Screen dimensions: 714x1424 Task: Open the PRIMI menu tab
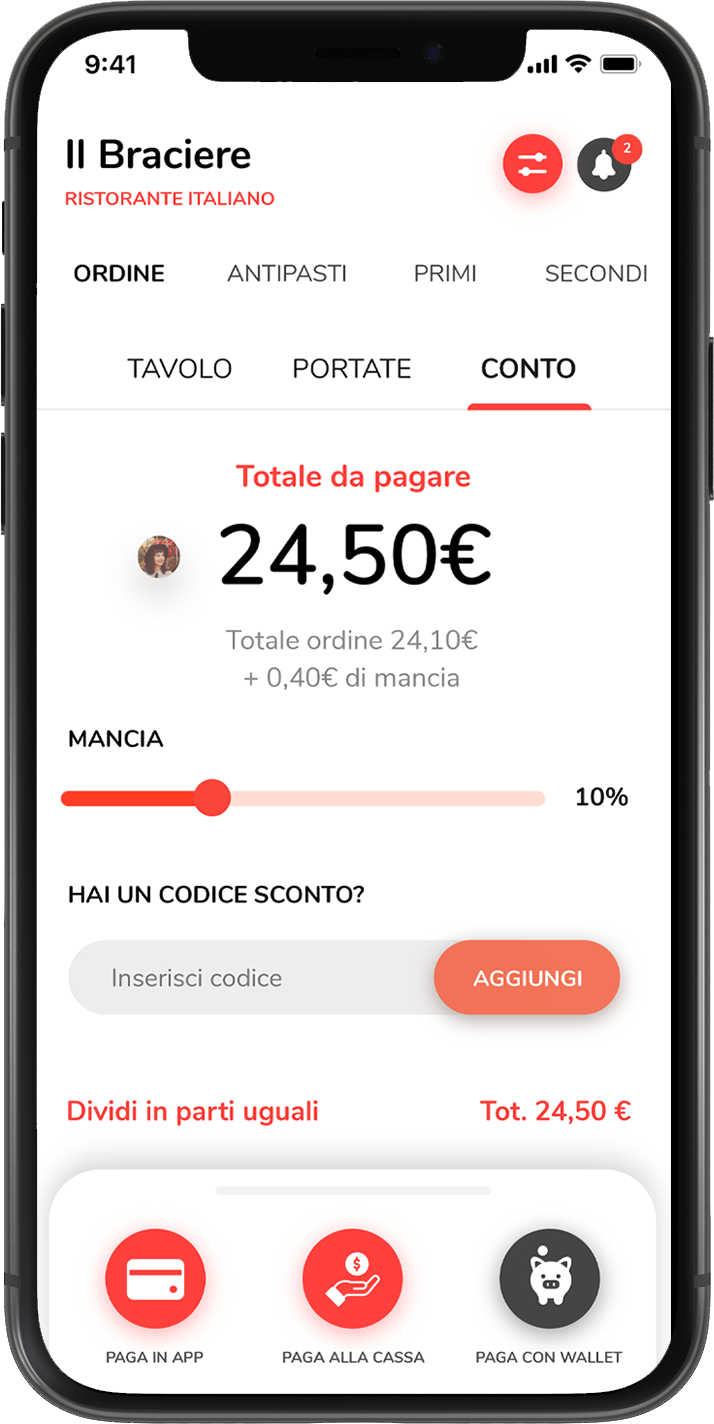445,273
